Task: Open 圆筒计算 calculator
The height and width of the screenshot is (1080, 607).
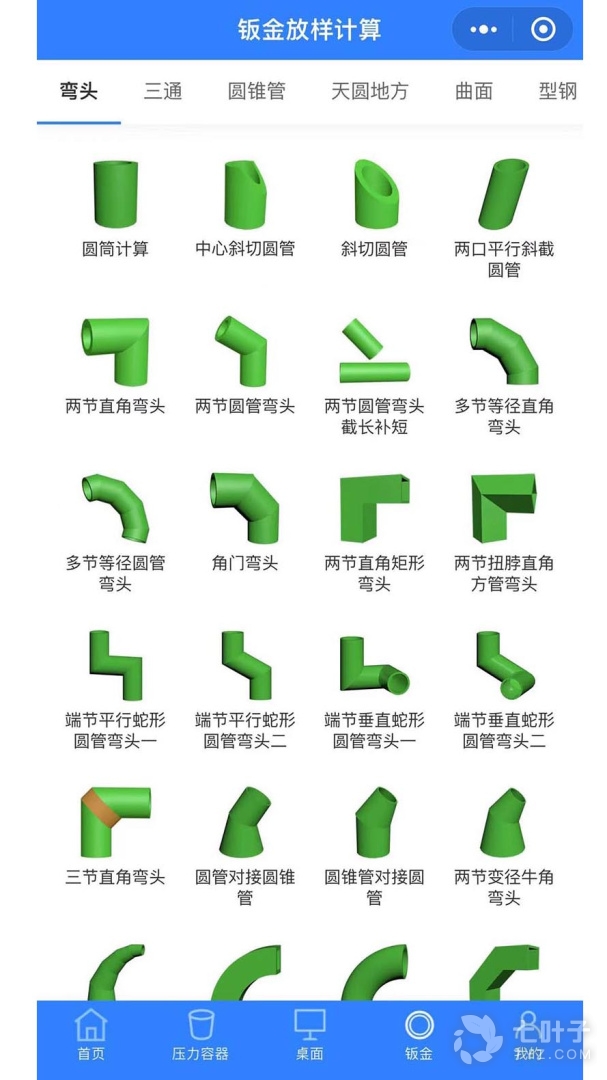Action: (115, 208)
